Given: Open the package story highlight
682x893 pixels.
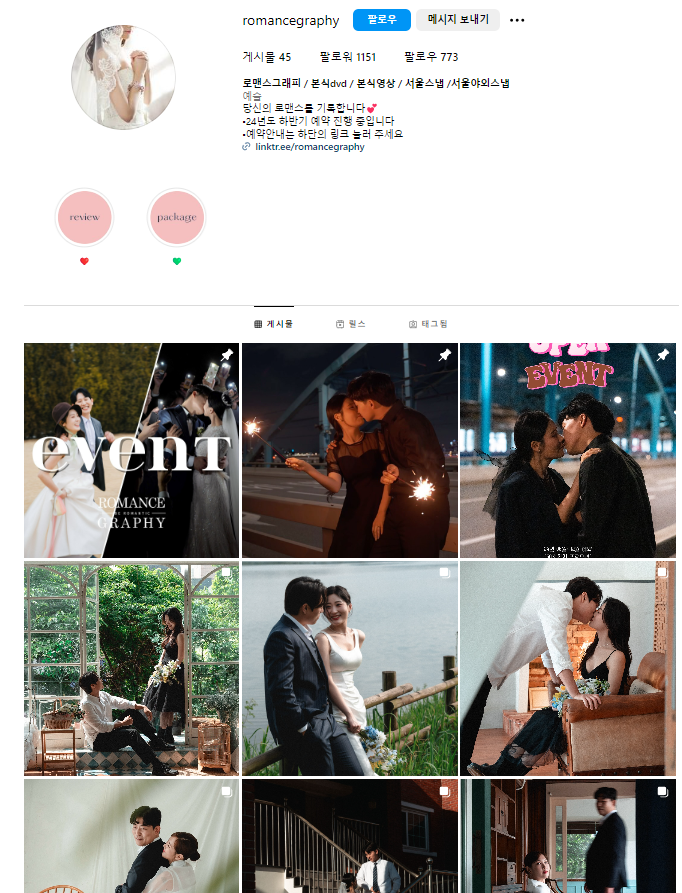Looking at the screenshot, I should click(x=177, y=217).
